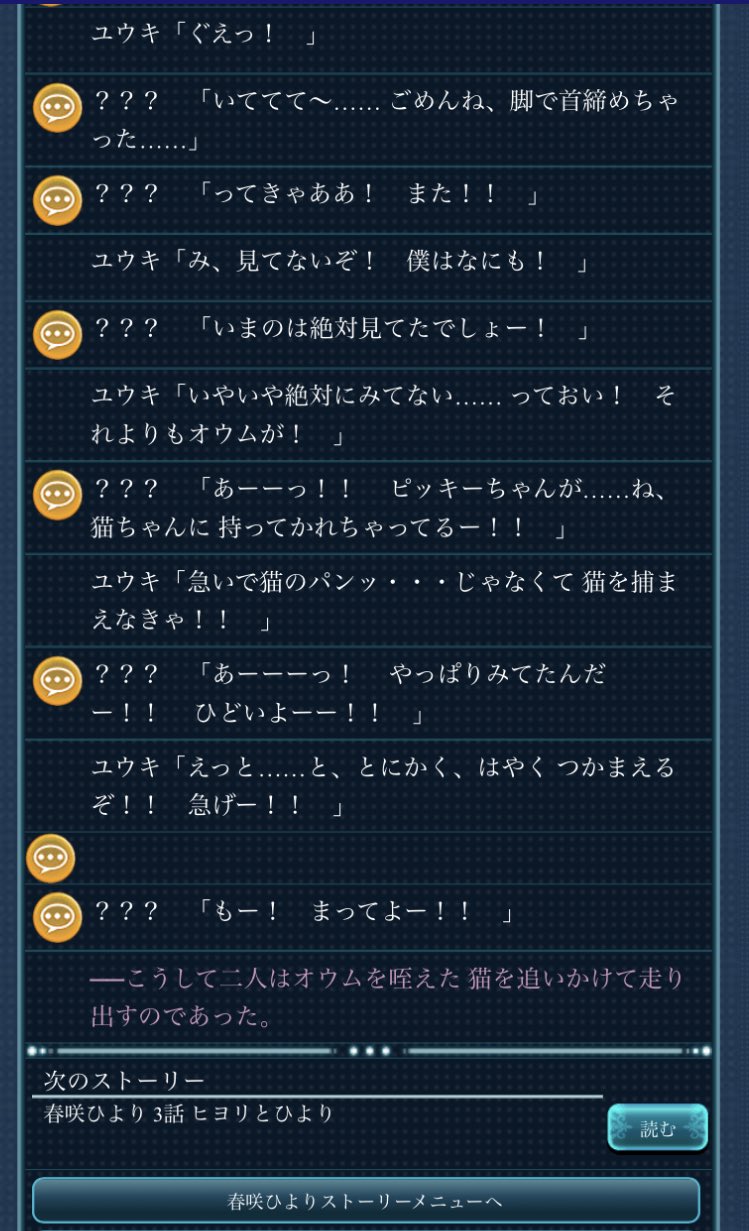
Task: Tap speech icon beside 「いまのは絶対見てたでしょー！」
Action: tap(57, 334)
